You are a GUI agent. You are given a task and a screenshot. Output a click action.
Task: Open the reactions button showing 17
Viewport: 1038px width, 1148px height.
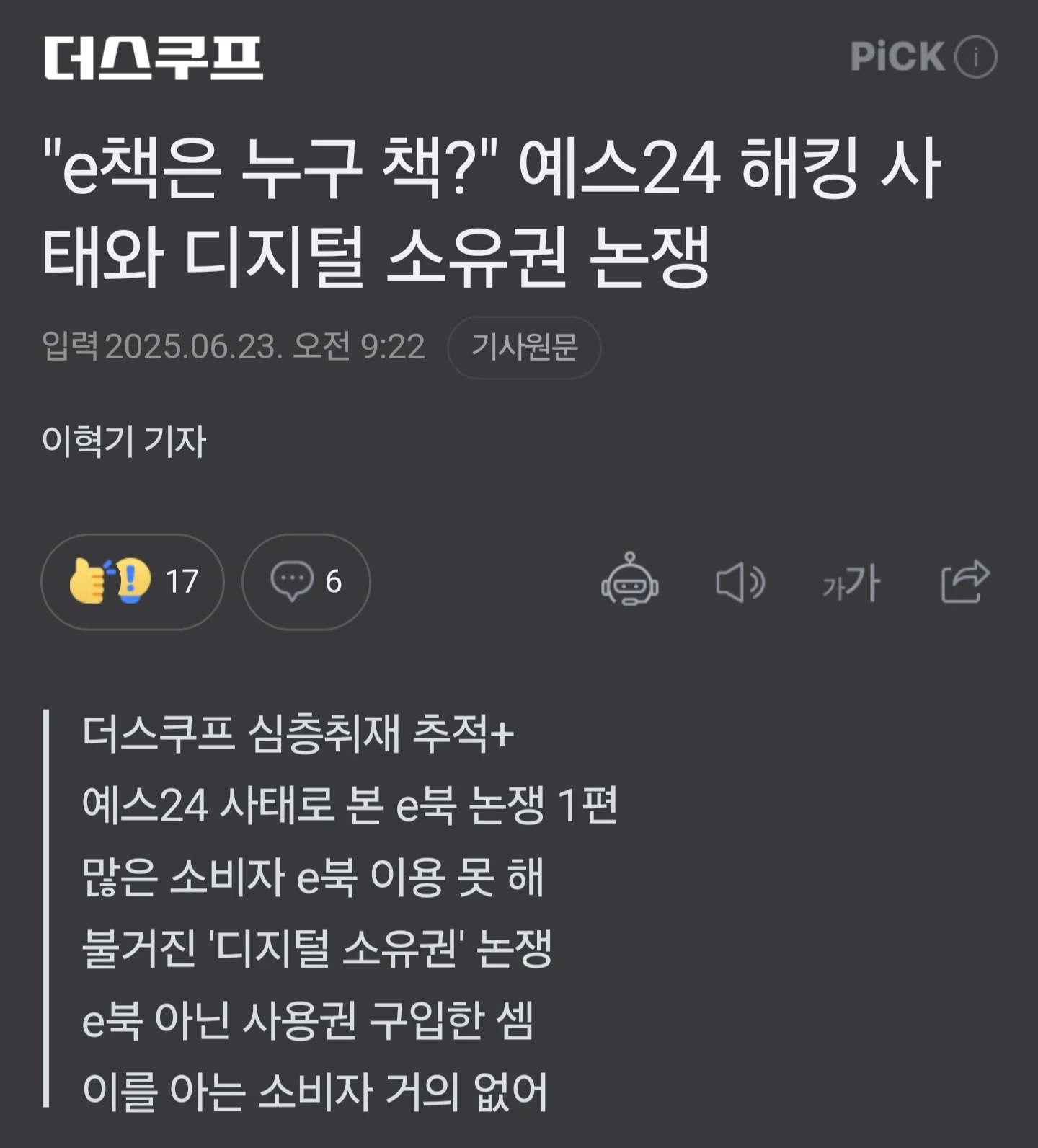coord(133,581)
